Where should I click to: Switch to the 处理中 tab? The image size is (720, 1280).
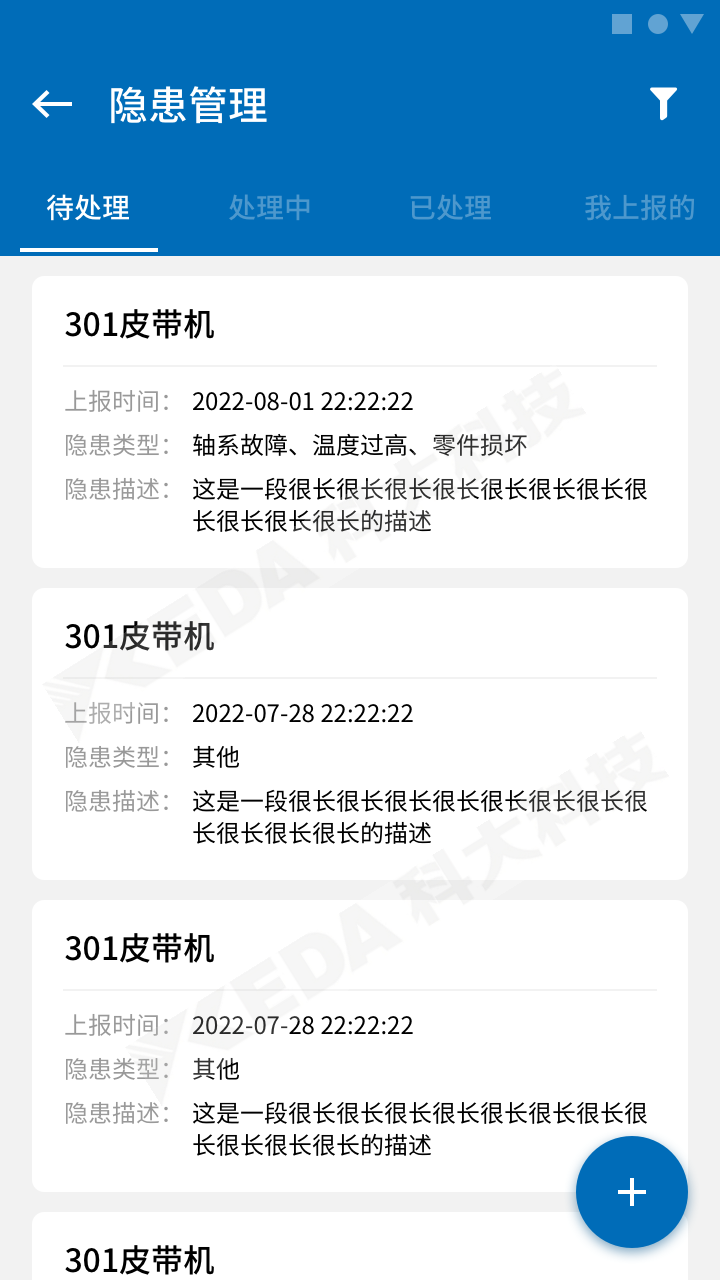[x=270, y=208]
